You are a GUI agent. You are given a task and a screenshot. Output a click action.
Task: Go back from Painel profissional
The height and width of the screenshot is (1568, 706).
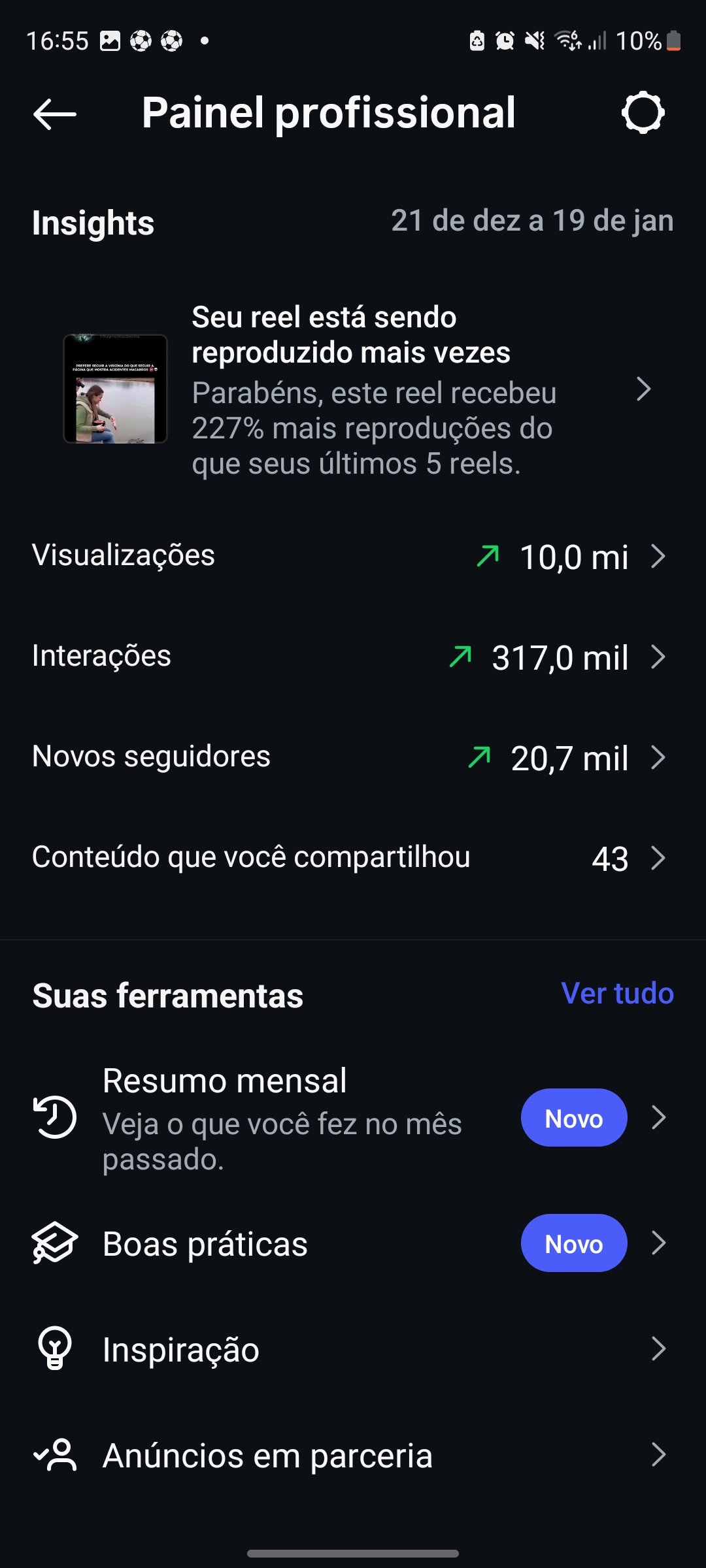point(55,114)
